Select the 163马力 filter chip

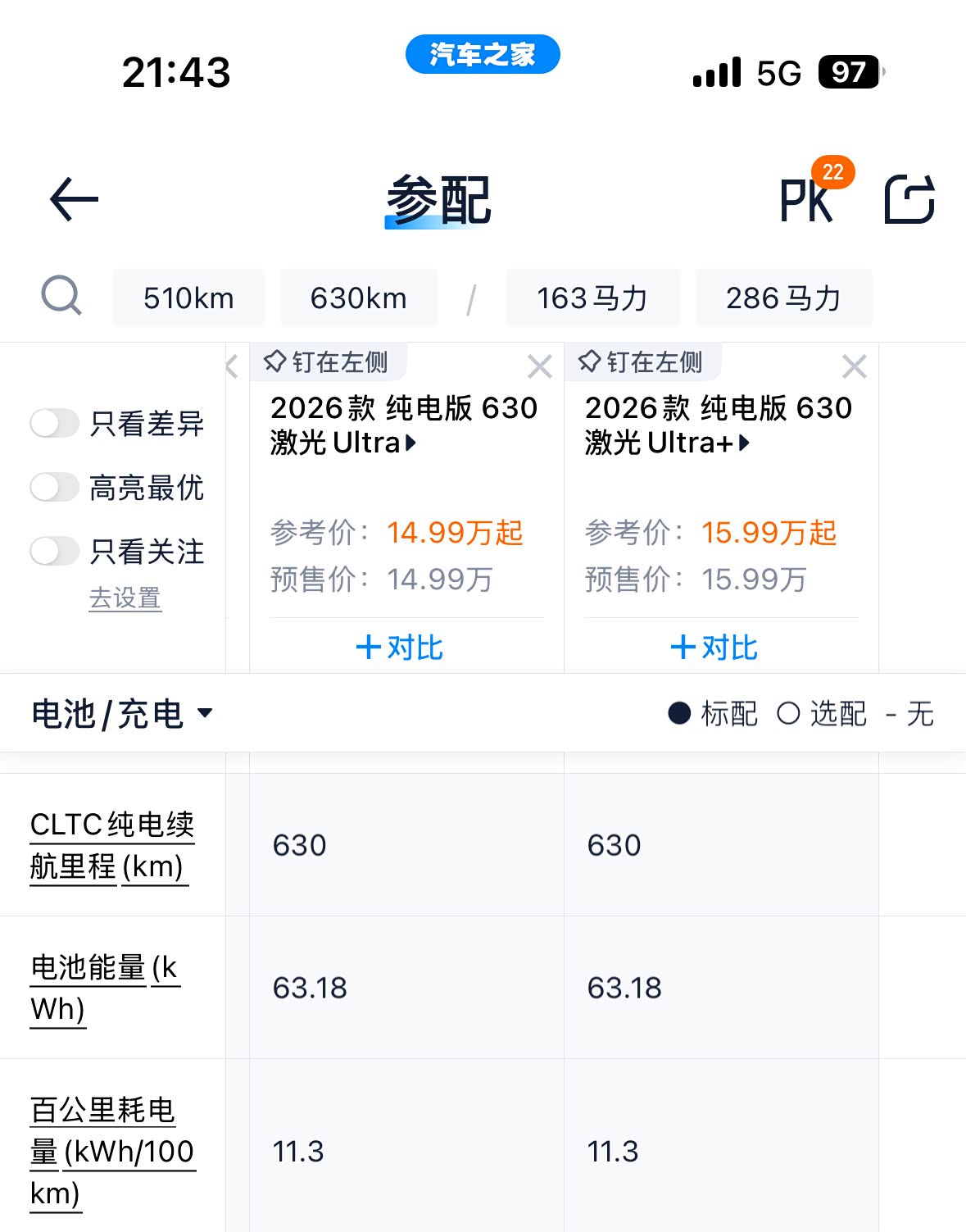point(592,297)
